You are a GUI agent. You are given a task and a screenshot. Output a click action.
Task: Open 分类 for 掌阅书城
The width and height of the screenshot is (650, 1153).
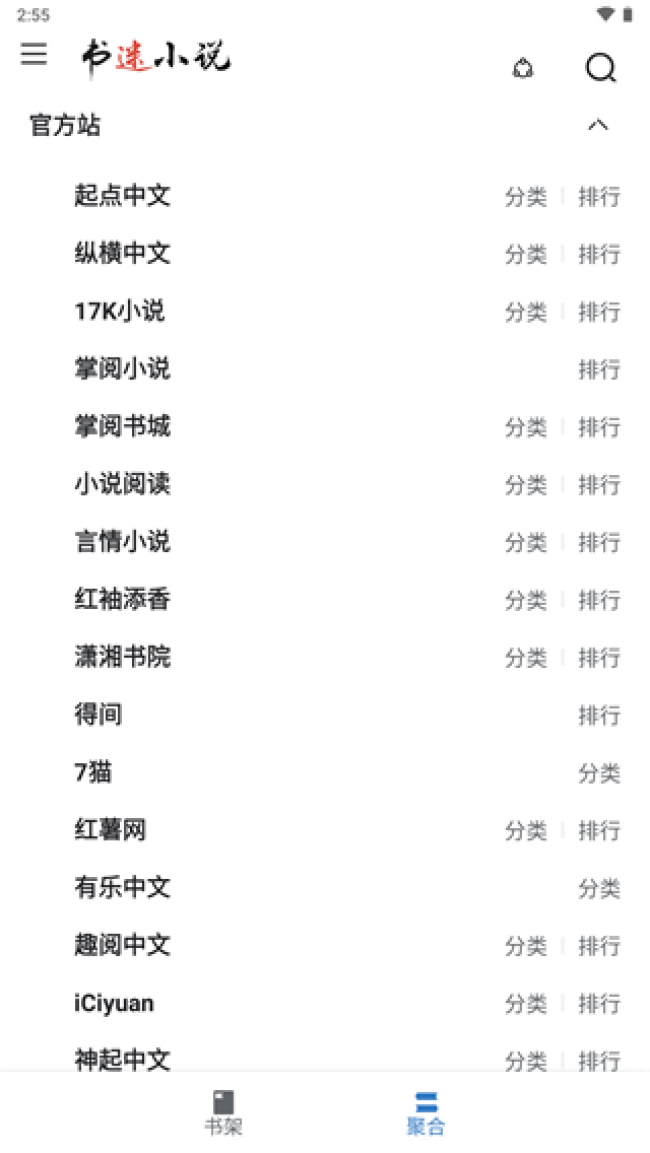[x=526, y=428]
